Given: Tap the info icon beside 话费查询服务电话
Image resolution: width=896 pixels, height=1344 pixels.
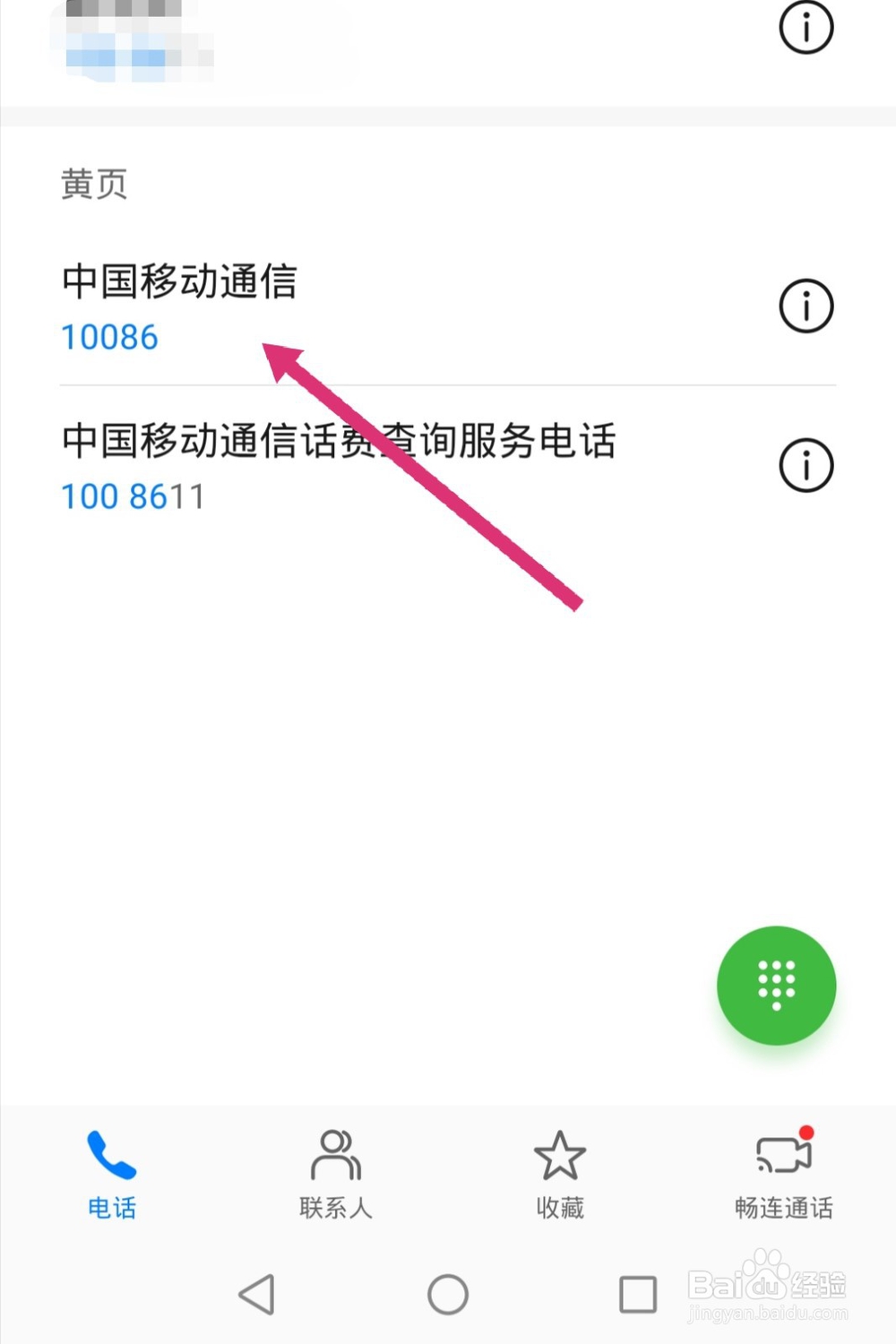Looking at the screenshot, I should pos(806,464).
